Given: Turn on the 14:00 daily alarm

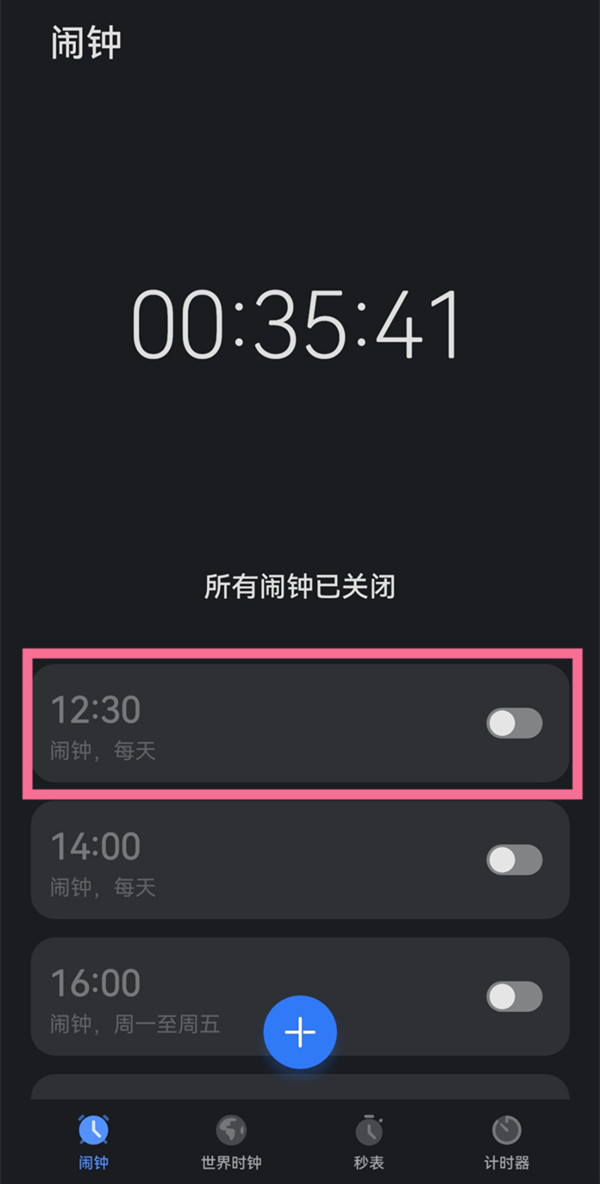Looking at the screenshot, I should point(514,860).
